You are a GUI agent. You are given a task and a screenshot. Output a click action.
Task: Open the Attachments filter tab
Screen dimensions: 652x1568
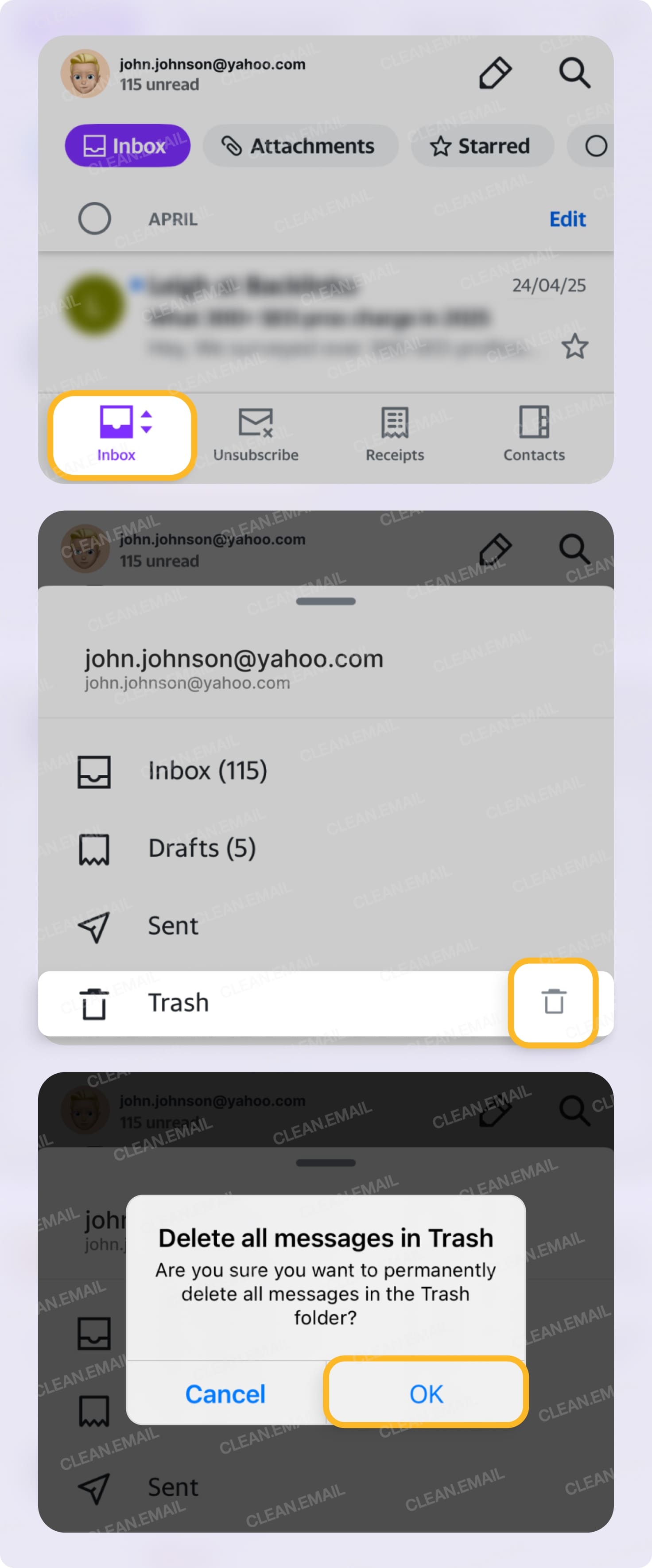pos(299,145)
